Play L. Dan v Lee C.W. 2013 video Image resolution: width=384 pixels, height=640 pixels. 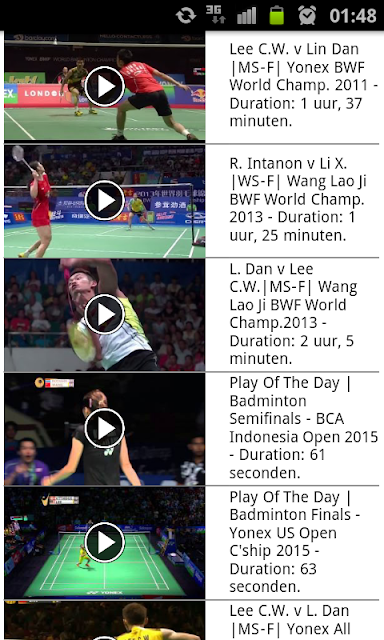coord(104,314)
